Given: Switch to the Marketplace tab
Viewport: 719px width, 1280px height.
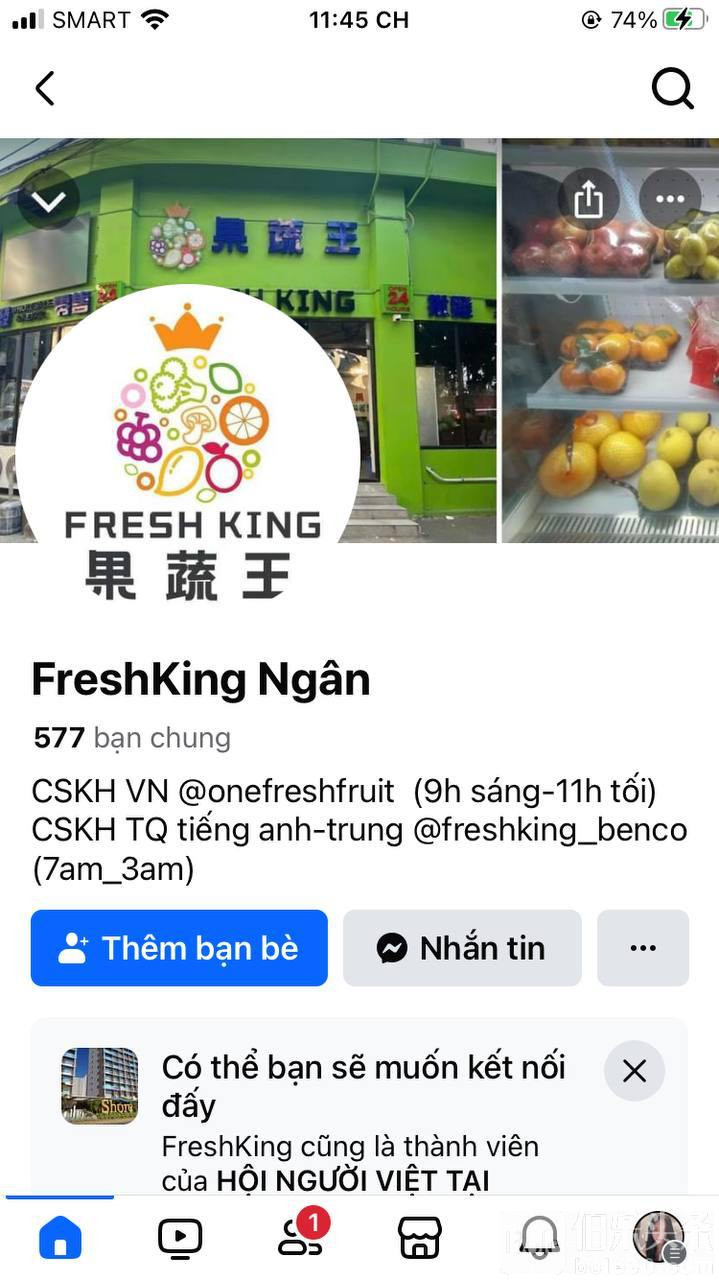Looking at the screenshot, I should coord(420,1239).
